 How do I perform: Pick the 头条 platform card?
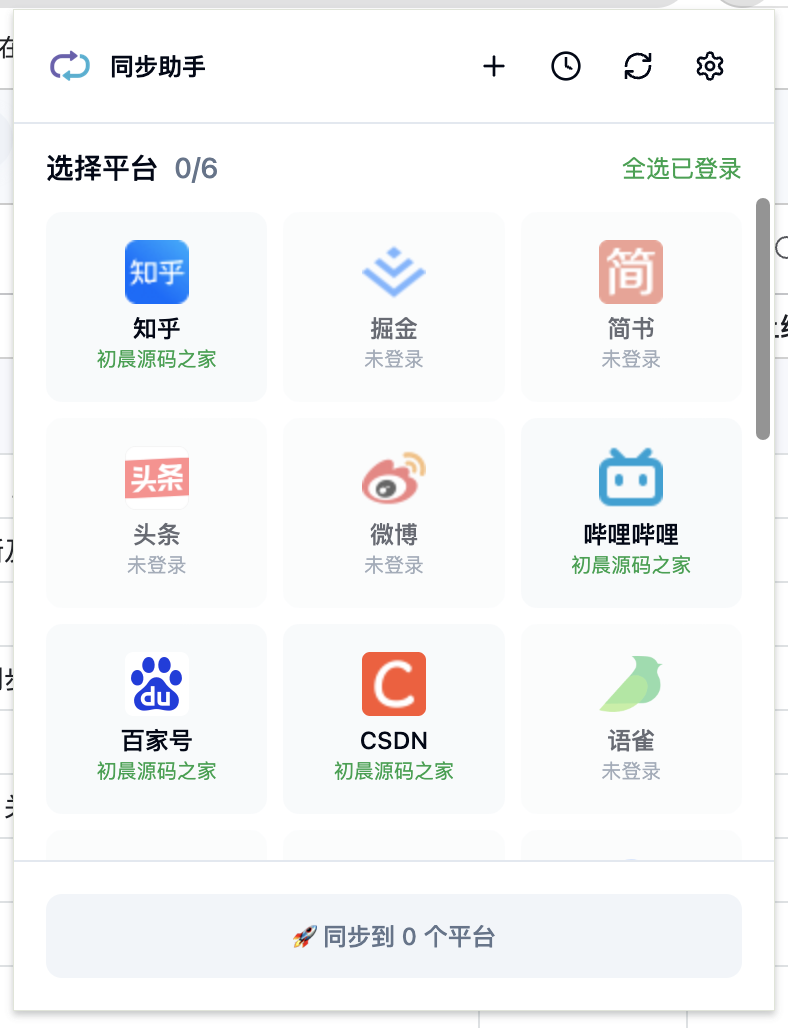pyautogui.click(x=157, y=512)
